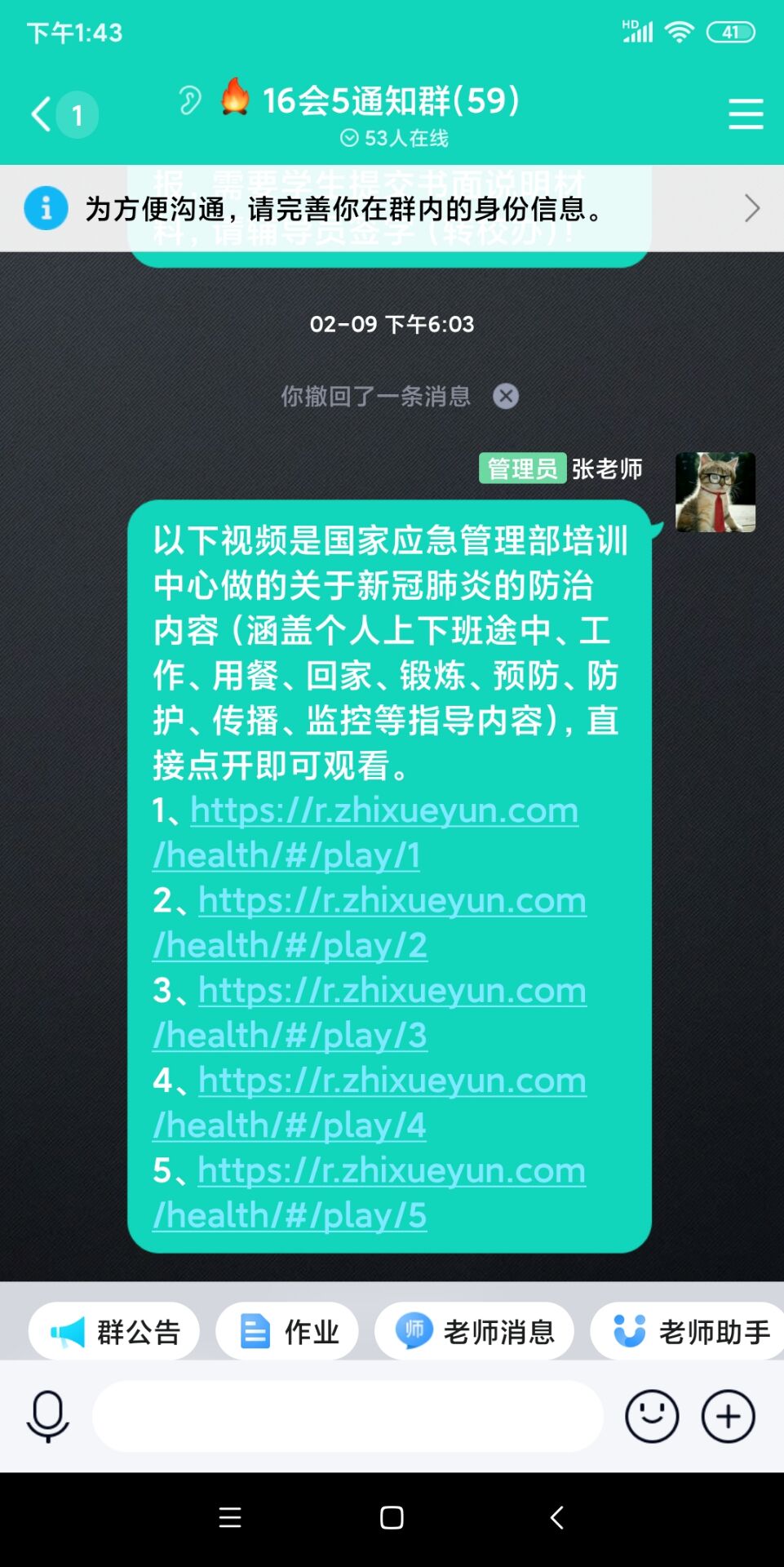This screenshot has width=784, height=1567.
Task: View 老师消息 teacher messages
Action: 474,1332
